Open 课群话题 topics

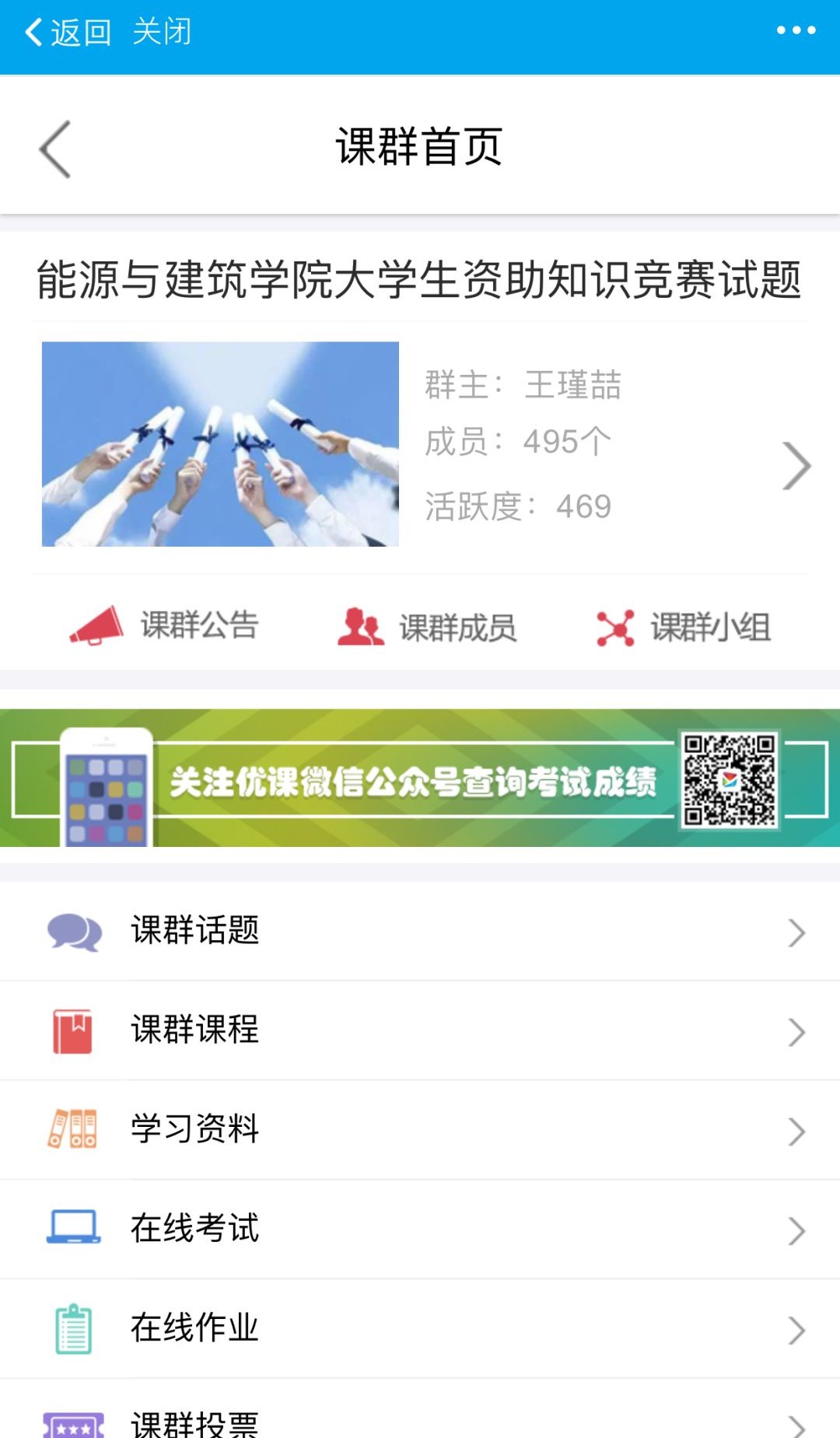(x=420, y=931)
